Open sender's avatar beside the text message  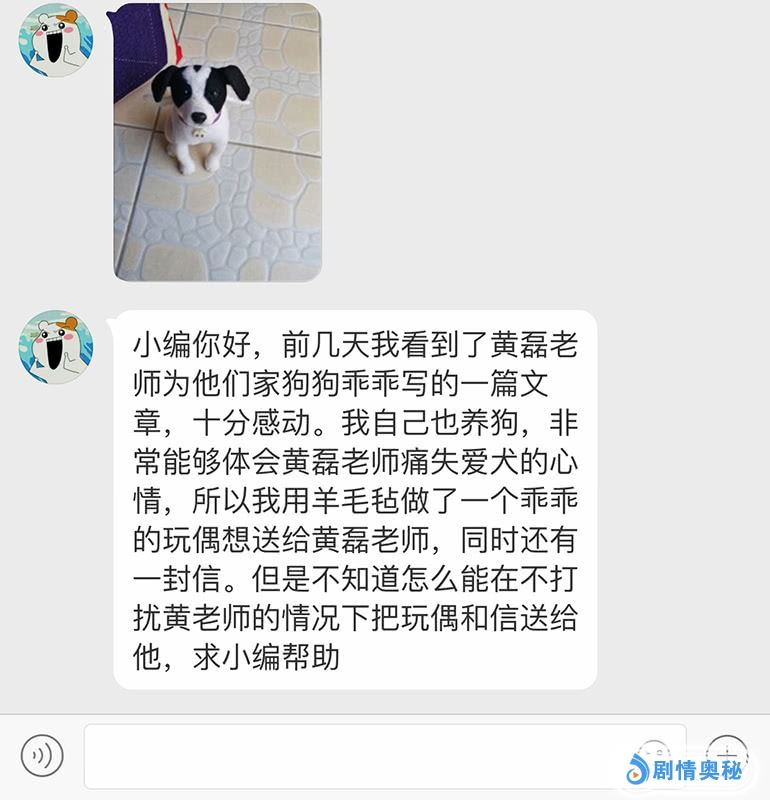(56, 347)
